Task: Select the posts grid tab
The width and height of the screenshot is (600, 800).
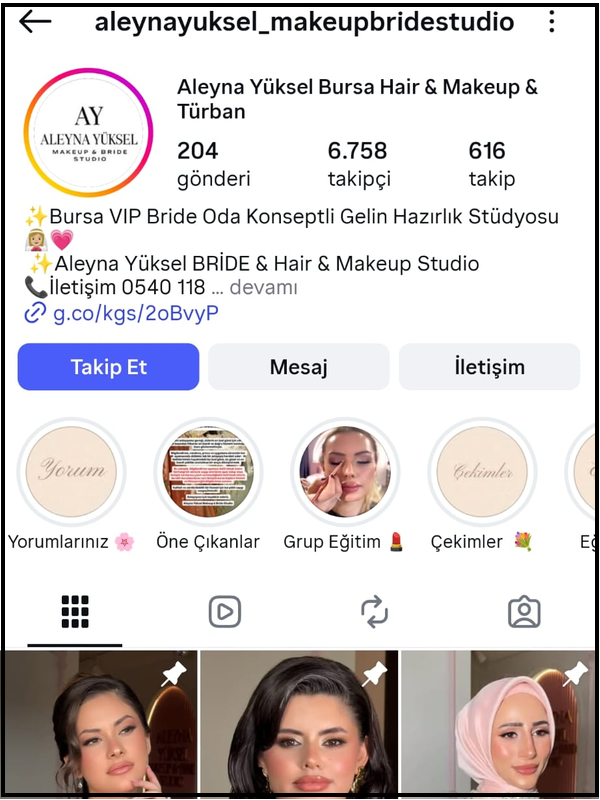Action: coord(75,611)
